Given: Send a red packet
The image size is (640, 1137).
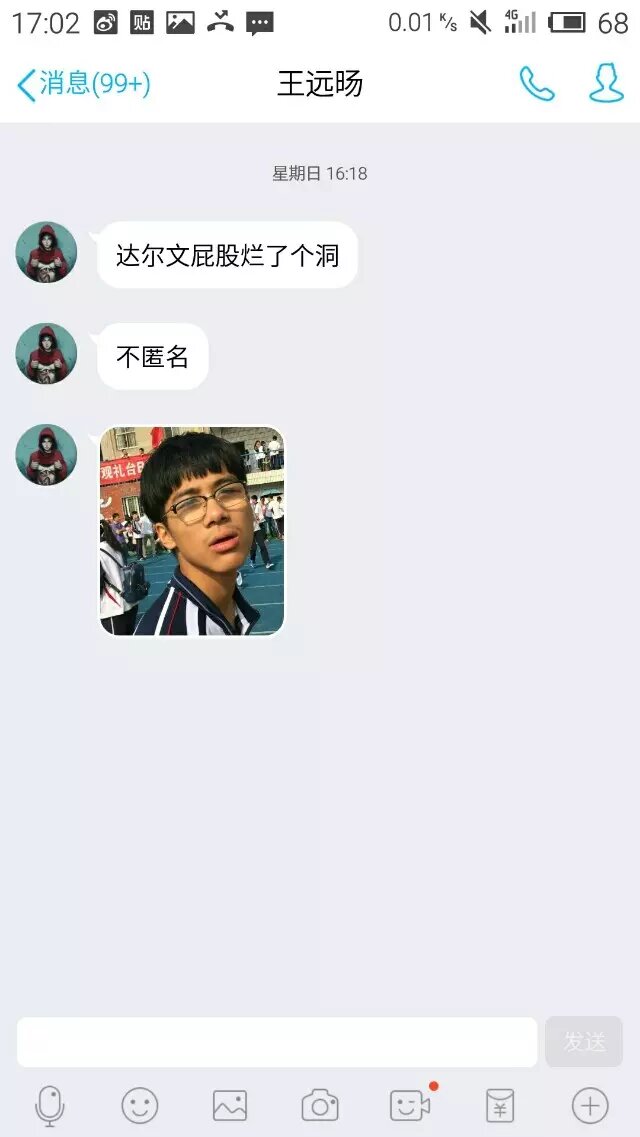Looking at the screenshot, I should [x=500, y=1106].
